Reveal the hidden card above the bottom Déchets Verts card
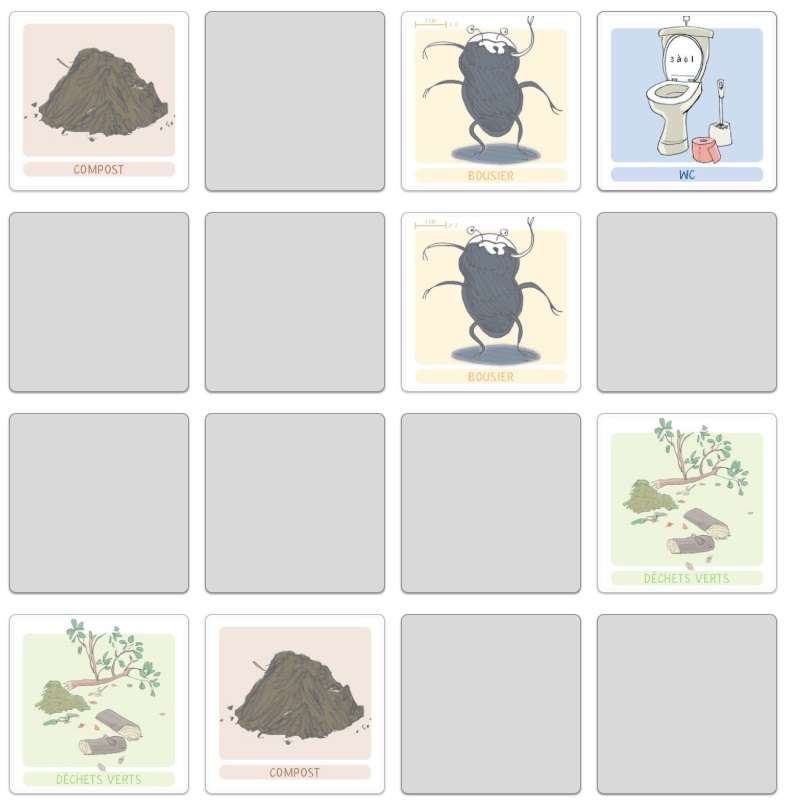The height and width of the screenshot is (809, 790). coord(99,503)
